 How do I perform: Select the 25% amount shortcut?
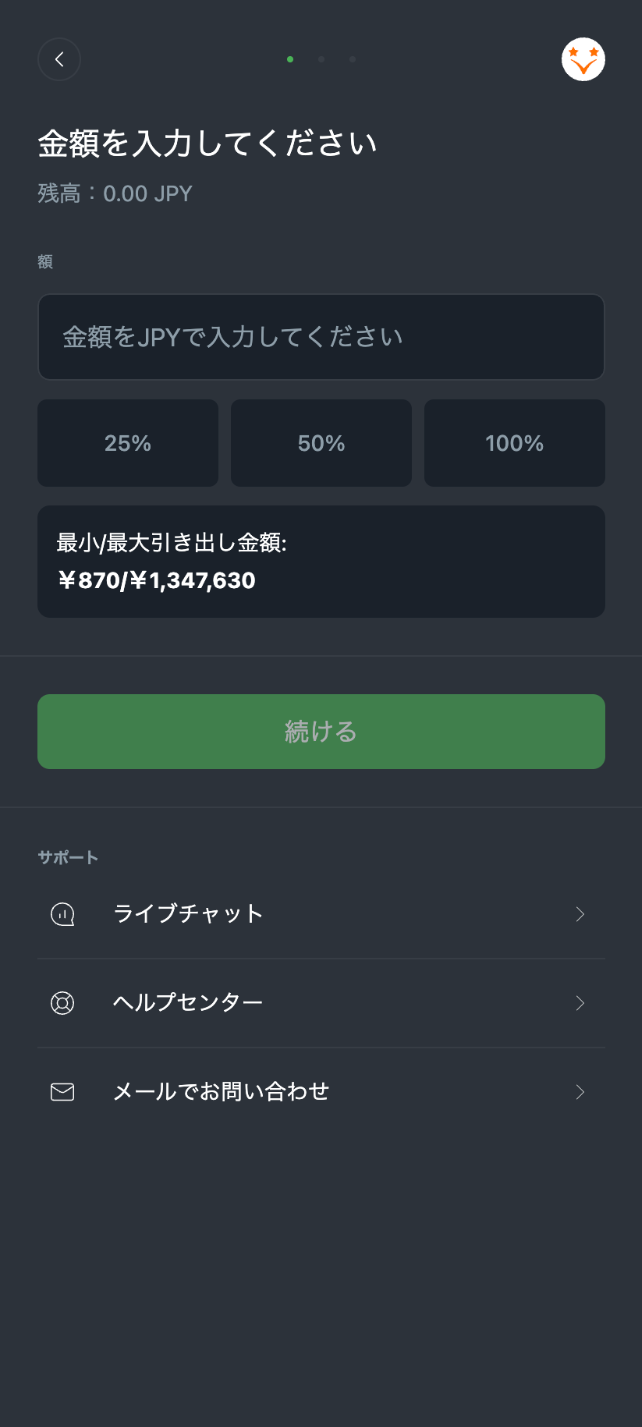click(x=128, y=443)
